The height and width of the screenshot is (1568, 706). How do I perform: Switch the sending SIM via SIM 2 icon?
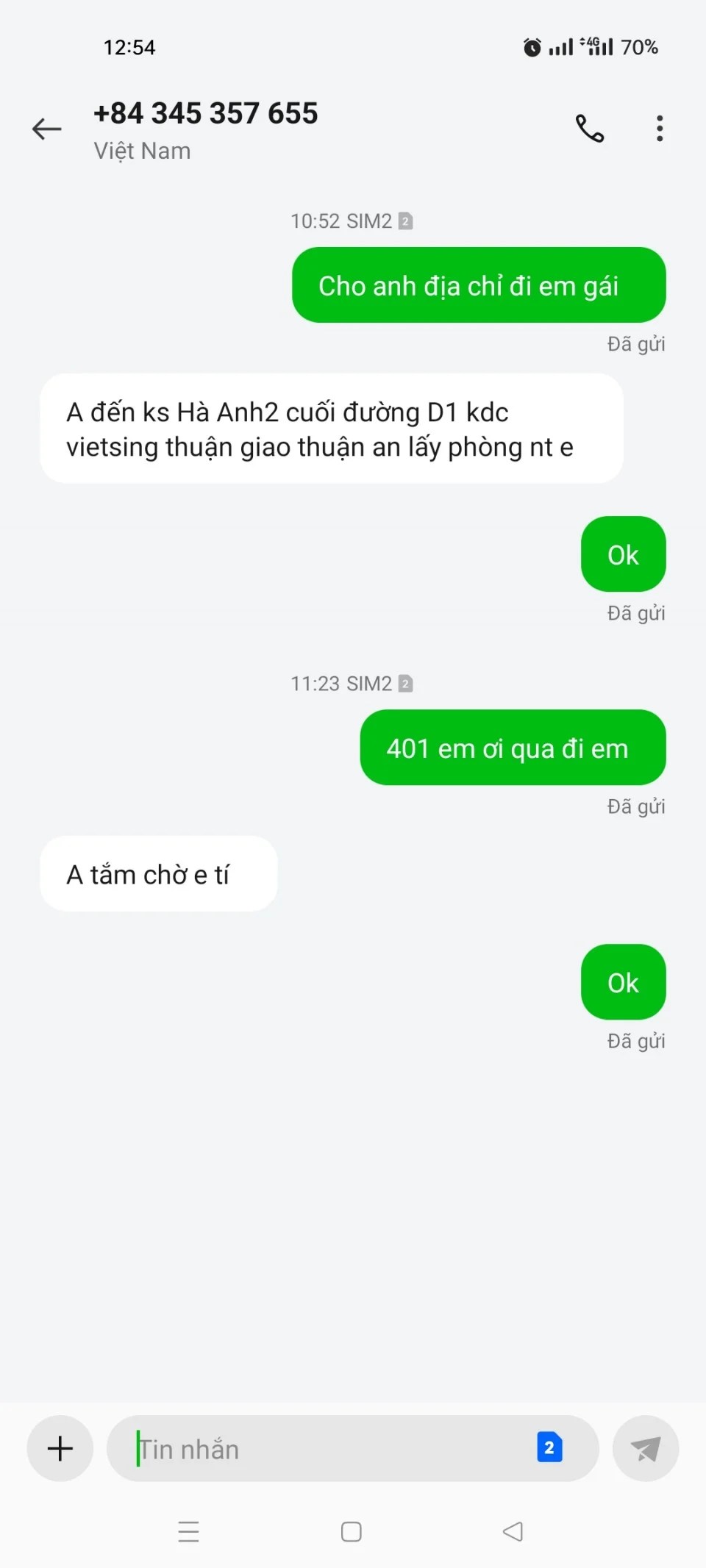tap(549, 1447)
